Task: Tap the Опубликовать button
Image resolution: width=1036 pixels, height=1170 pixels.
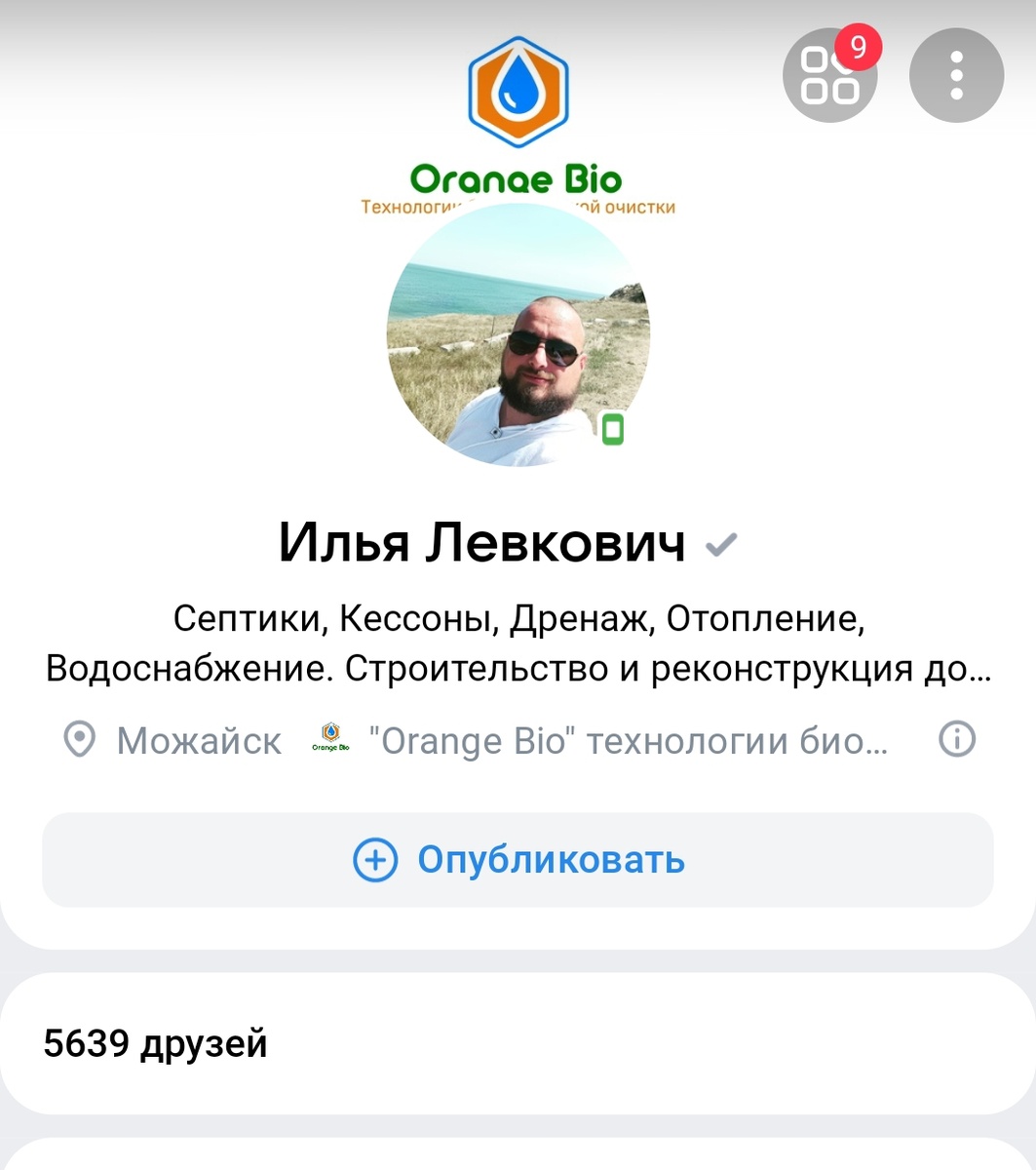Action: pos(518,860)
